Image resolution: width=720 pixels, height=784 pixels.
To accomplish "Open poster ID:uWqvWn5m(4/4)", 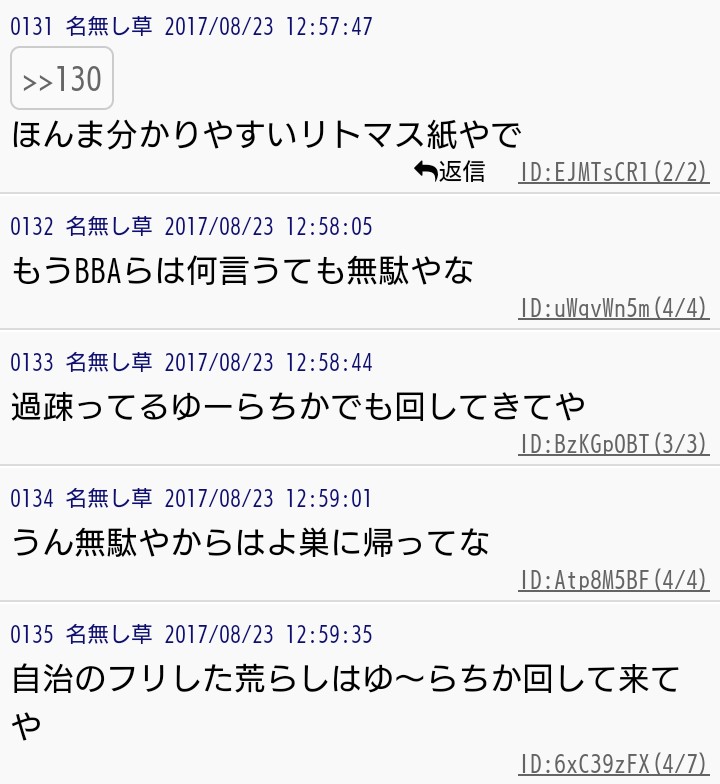I will pos(613,308).
